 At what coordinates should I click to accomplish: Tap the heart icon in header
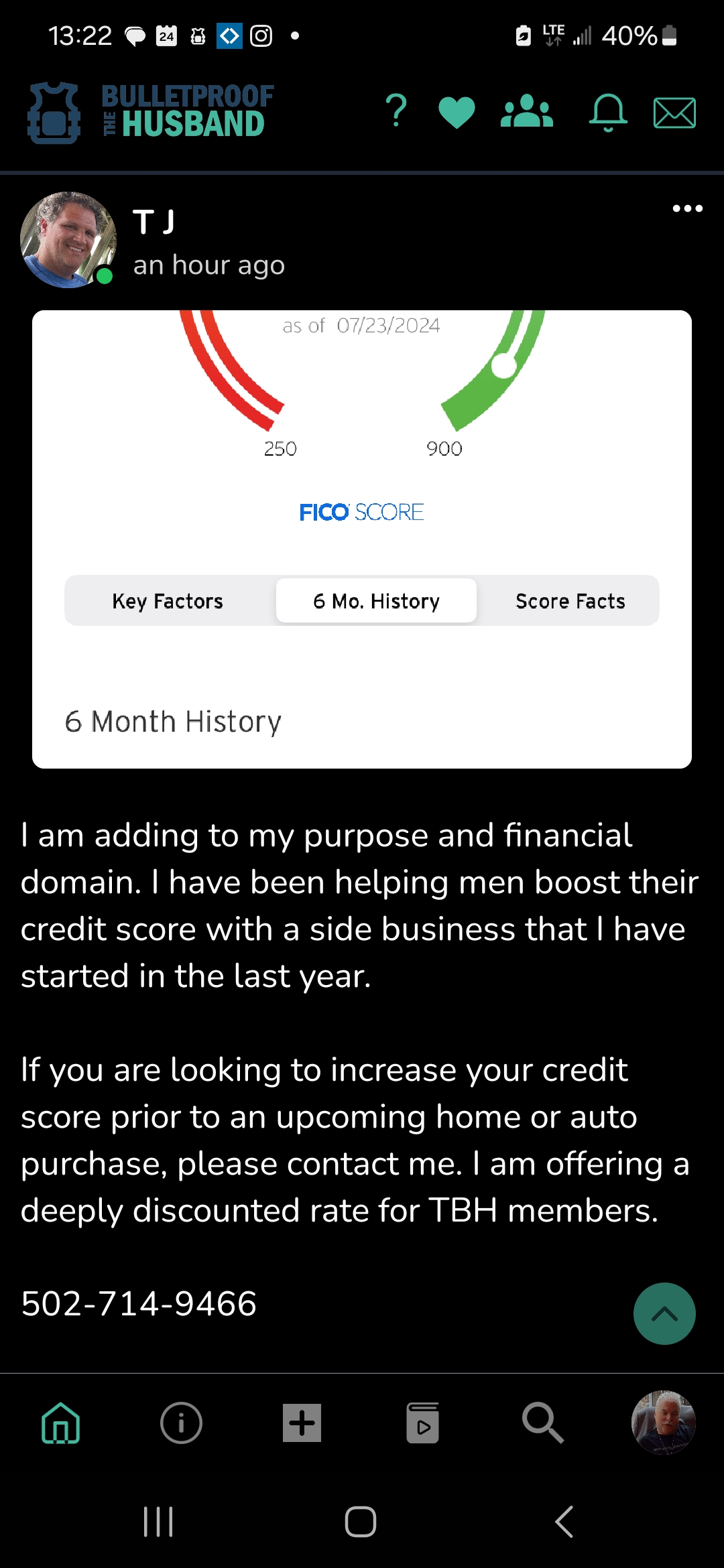point(457,112)
